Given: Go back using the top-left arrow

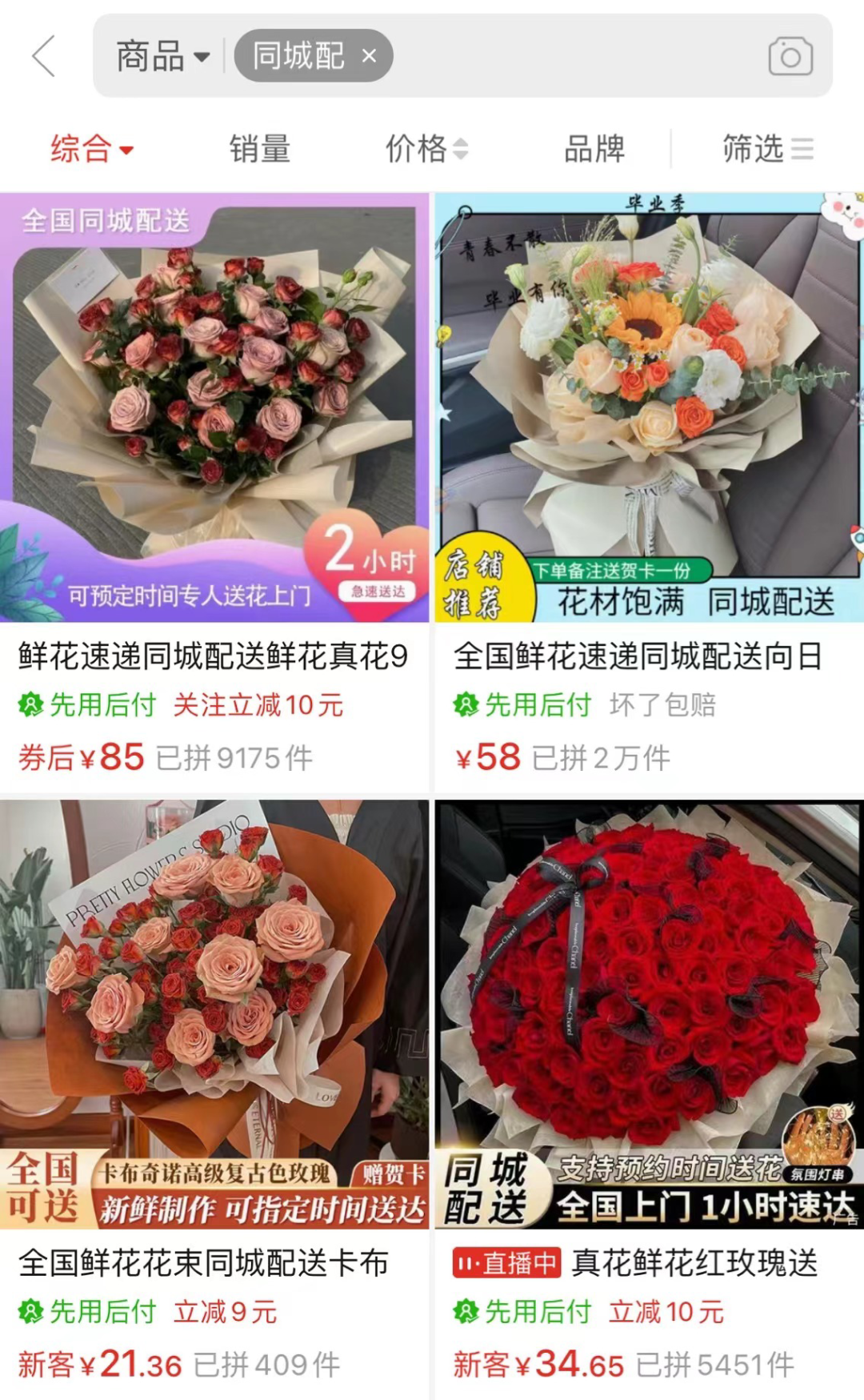Looking at the screenshot, I should tap(44, 56).
